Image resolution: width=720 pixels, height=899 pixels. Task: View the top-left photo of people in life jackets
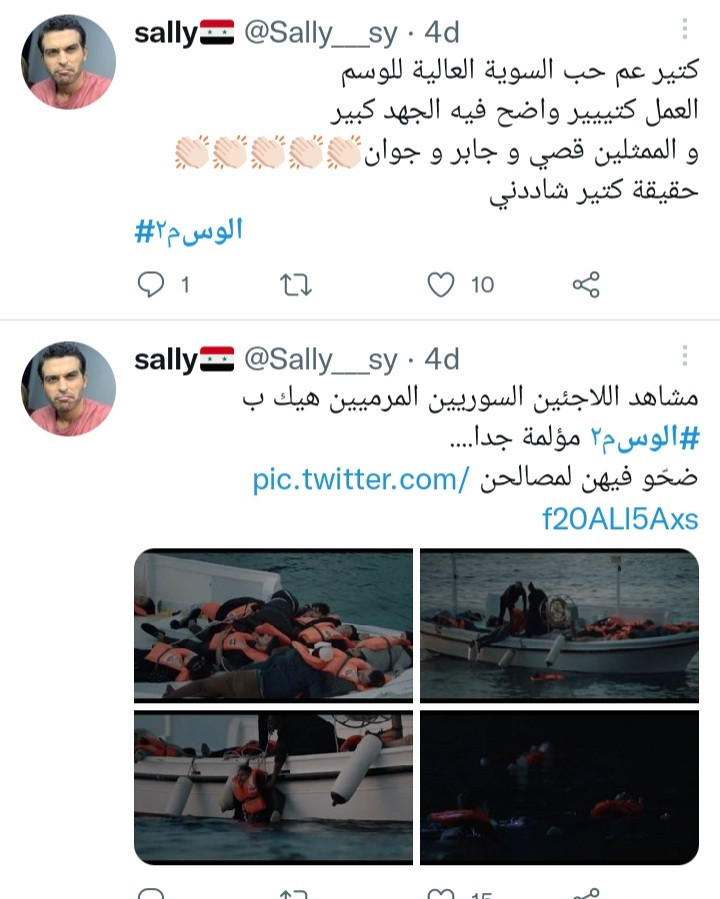click(x=273, y=624)
